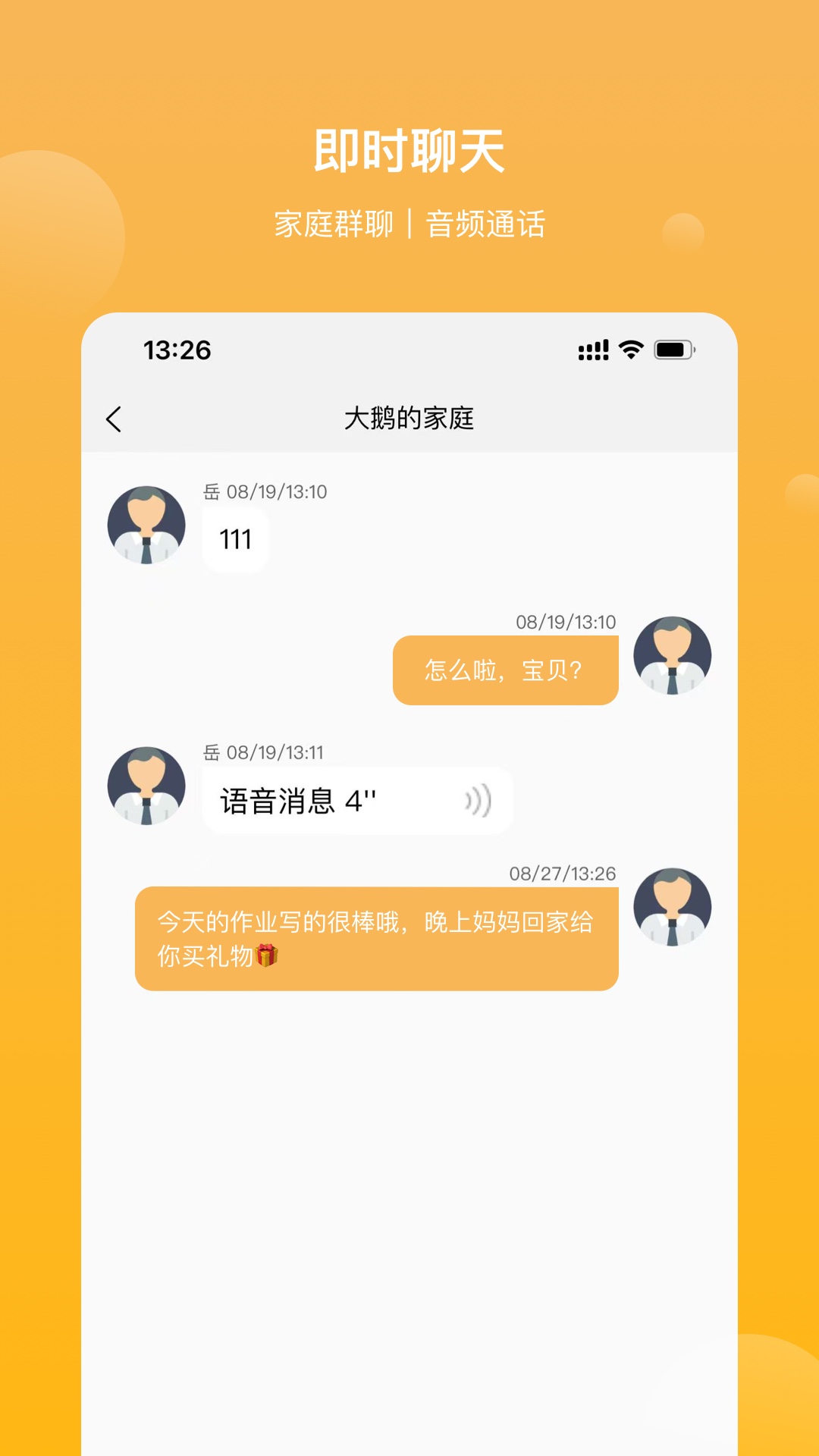Tap the subtitle '家庭群聊｜音频通话'

(409, 221)
